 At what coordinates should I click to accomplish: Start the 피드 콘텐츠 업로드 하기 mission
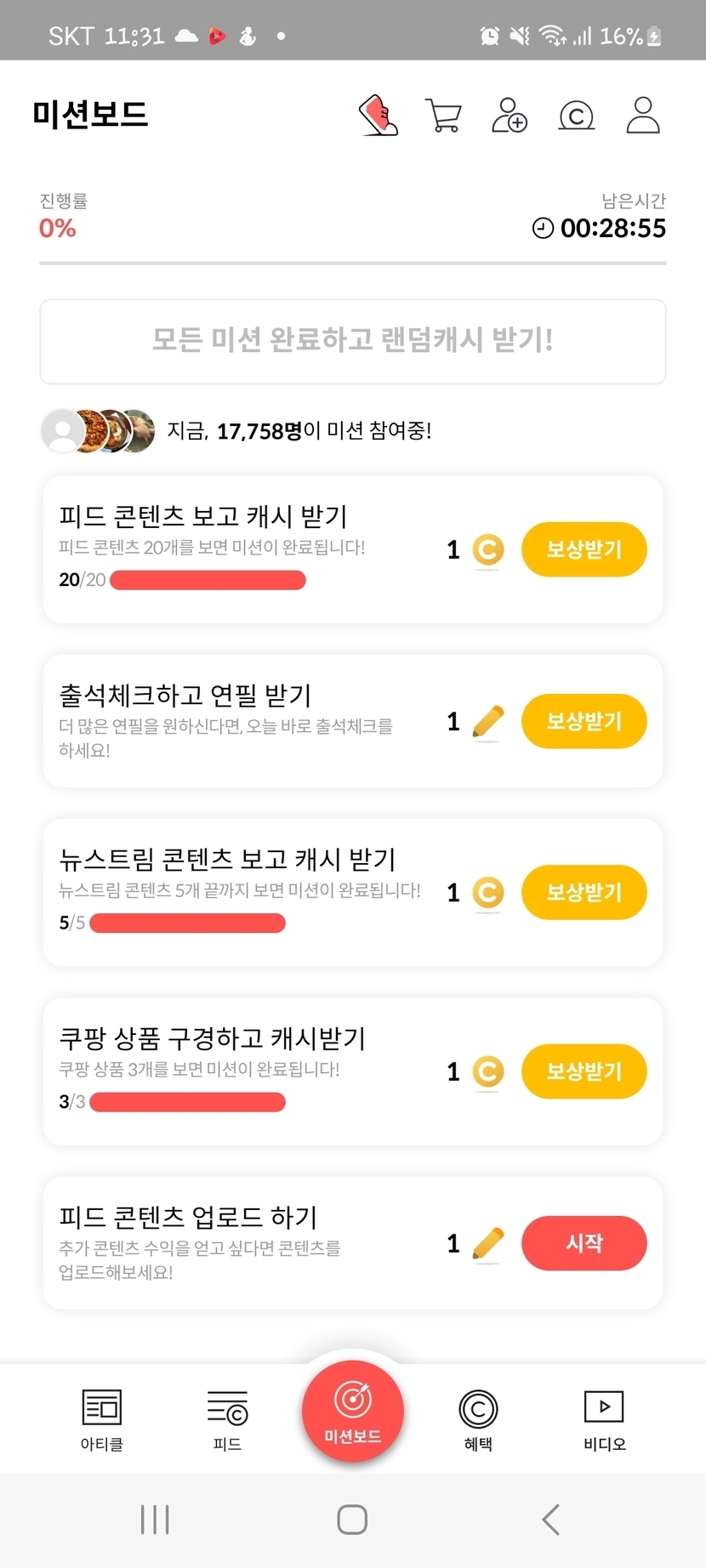[584, 1243]
